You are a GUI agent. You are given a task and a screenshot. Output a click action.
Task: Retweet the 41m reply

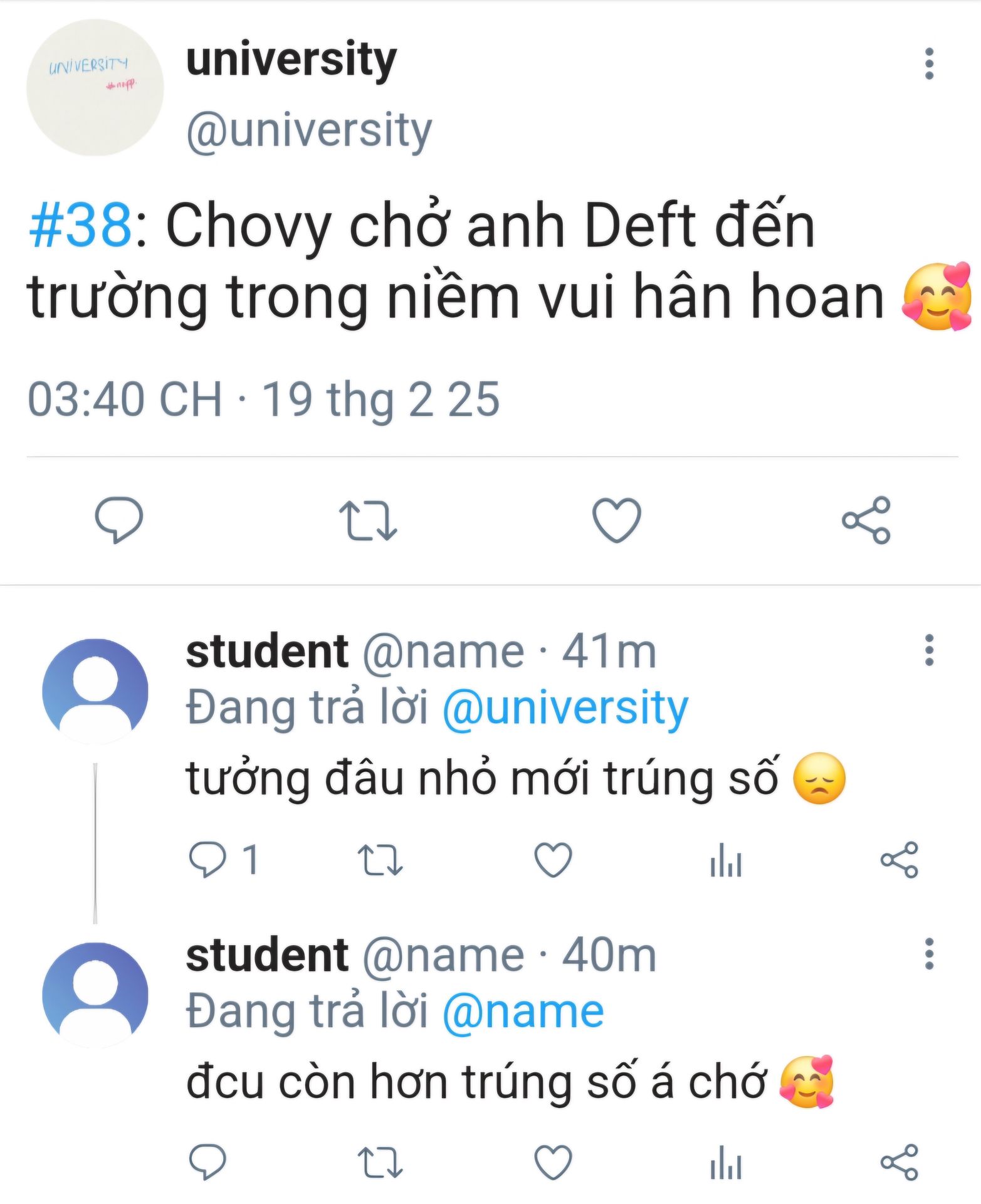click(x=380, y=859)
